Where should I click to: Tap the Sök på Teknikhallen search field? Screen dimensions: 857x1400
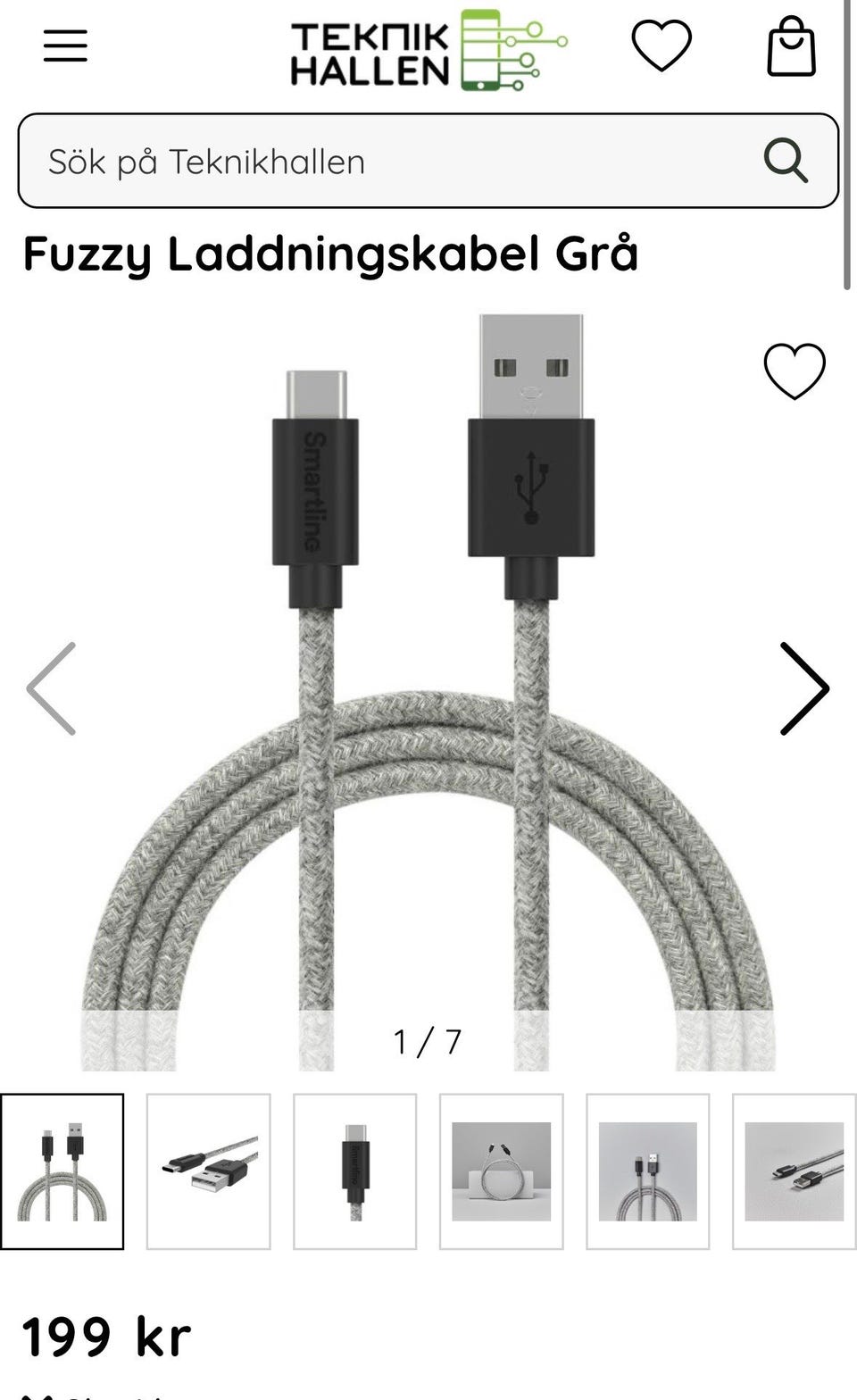[428, 162]
